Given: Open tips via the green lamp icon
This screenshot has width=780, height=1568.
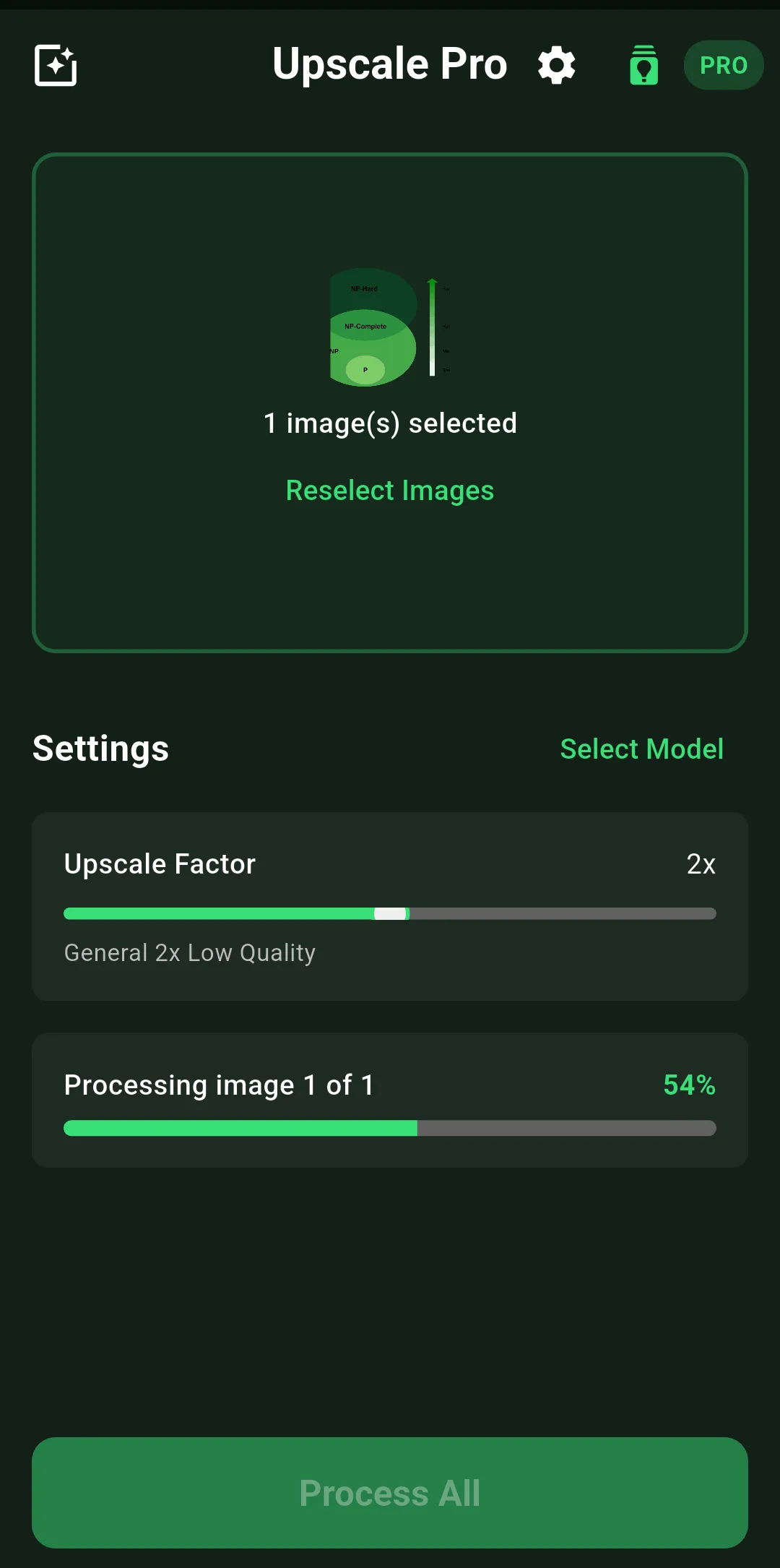Looking at the screenshot, I should [643, 66].
